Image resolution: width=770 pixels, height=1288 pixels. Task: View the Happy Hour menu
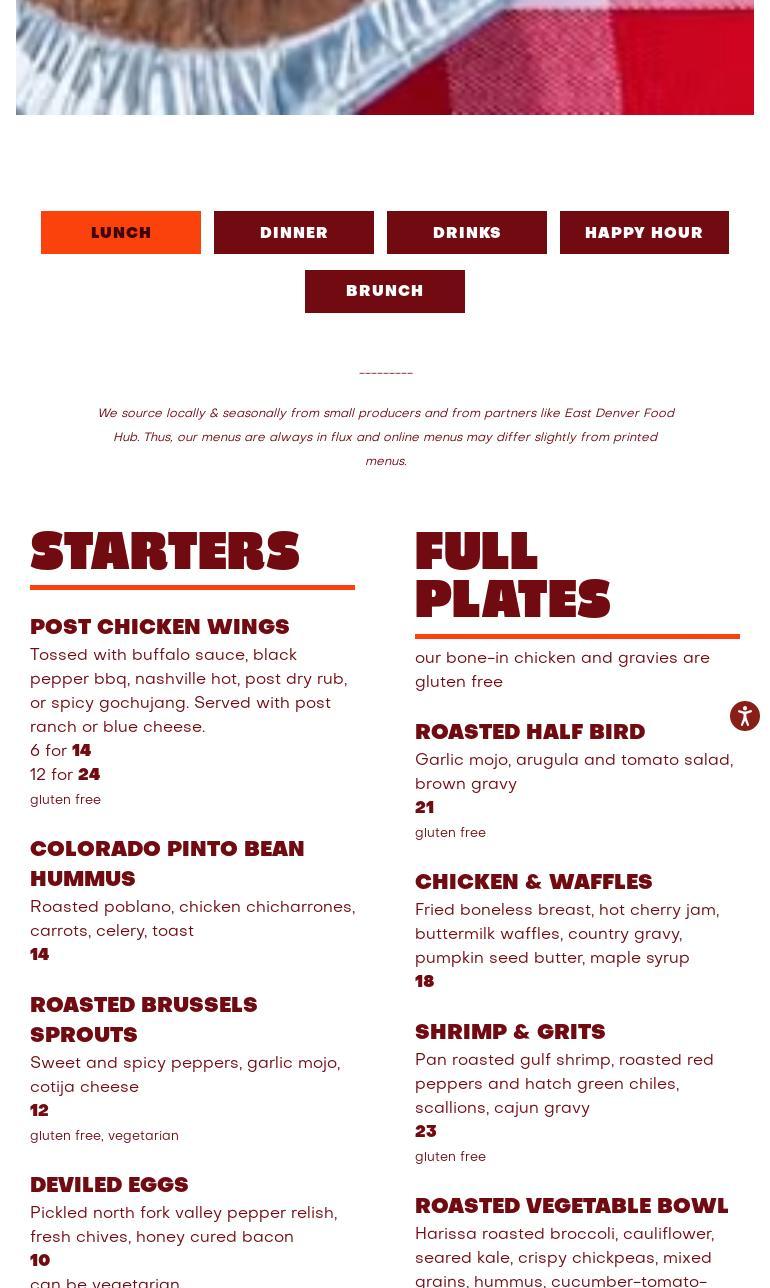644,233
